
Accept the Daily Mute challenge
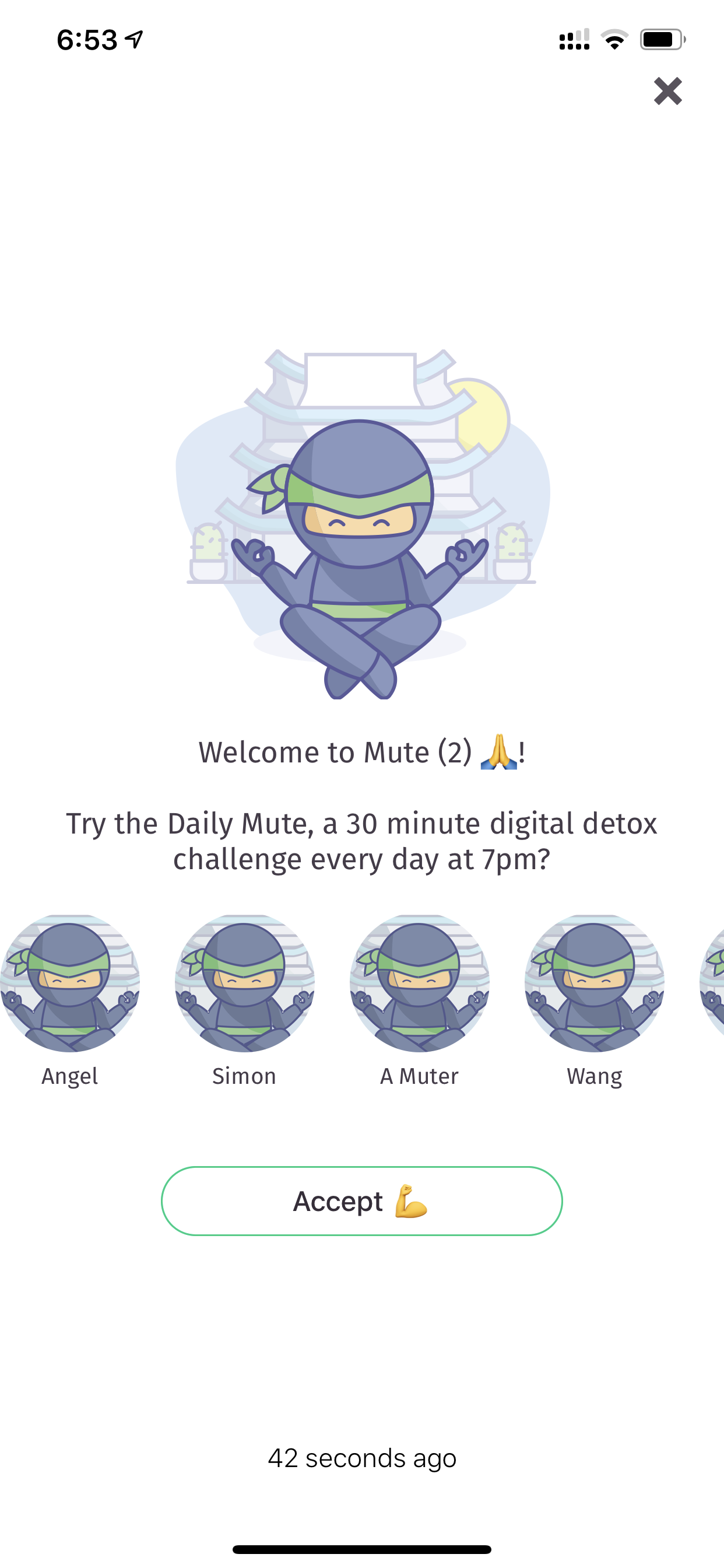[361, 1200]
